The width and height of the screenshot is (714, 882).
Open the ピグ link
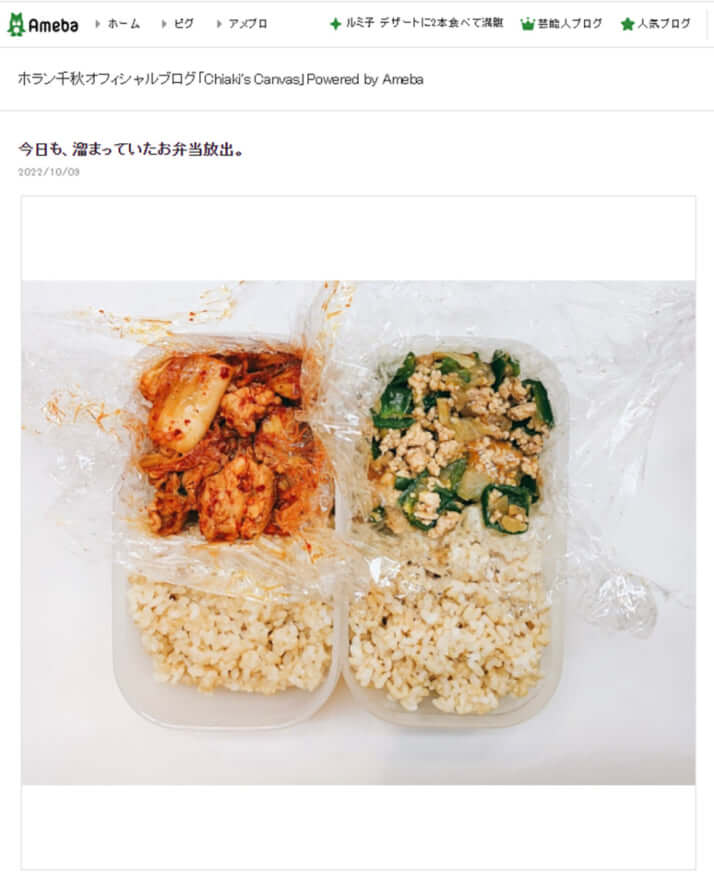(184, 24)
